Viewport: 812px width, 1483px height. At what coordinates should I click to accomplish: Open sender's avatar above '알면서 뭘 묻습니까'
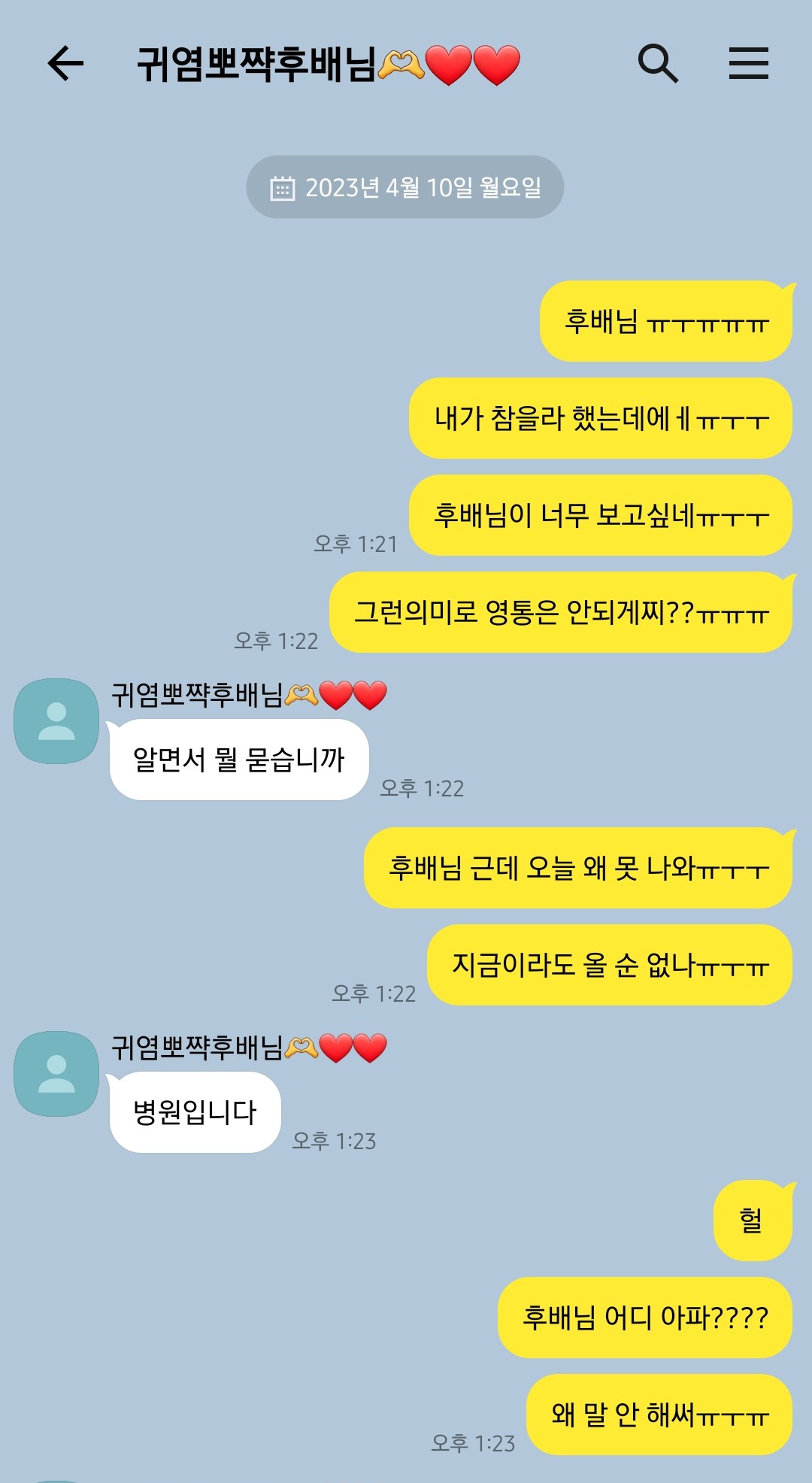pyautogui.click(x=56, y=721)
